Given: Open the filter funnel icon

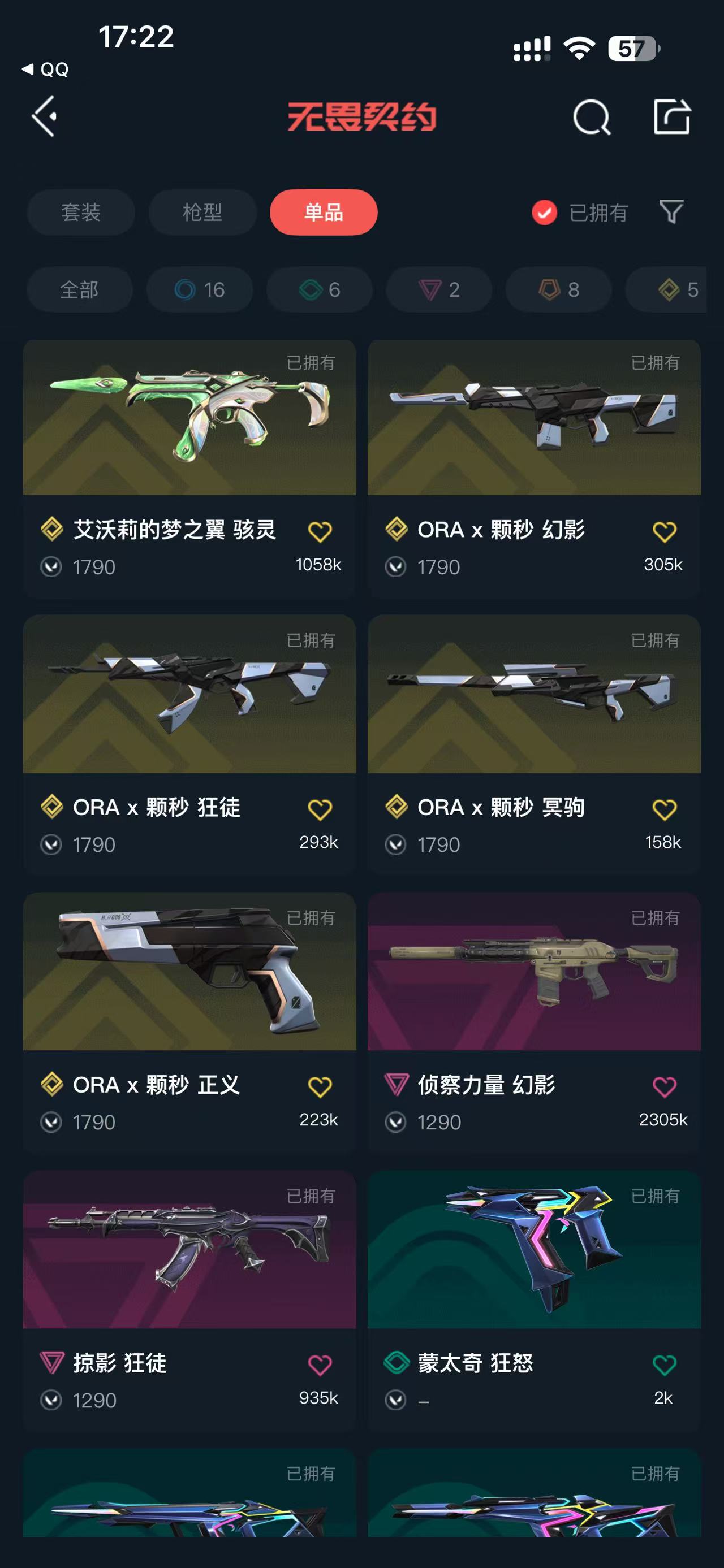Looking at the screenshot, I should 671,212.
